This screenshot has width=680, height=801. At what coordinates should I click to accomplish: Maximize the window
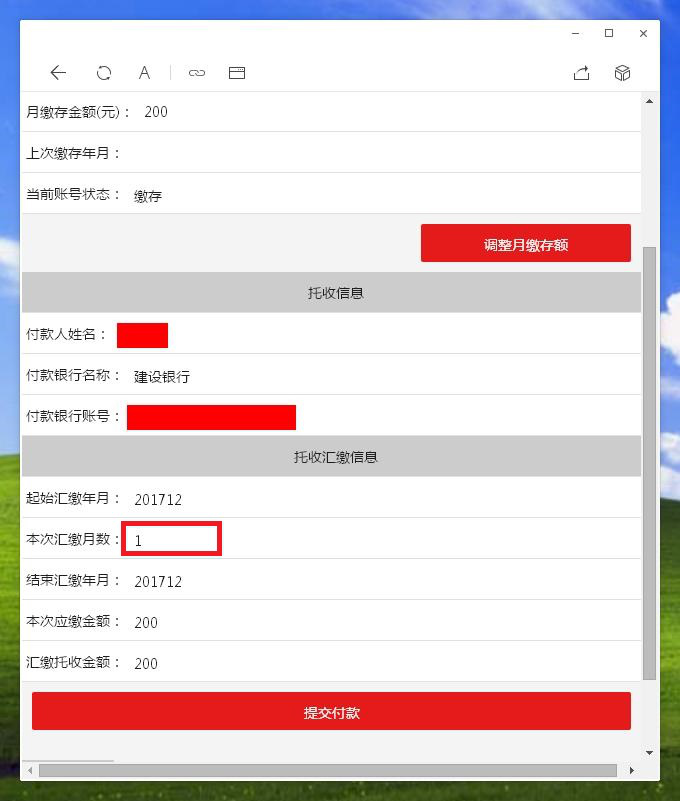pos(609,34)
